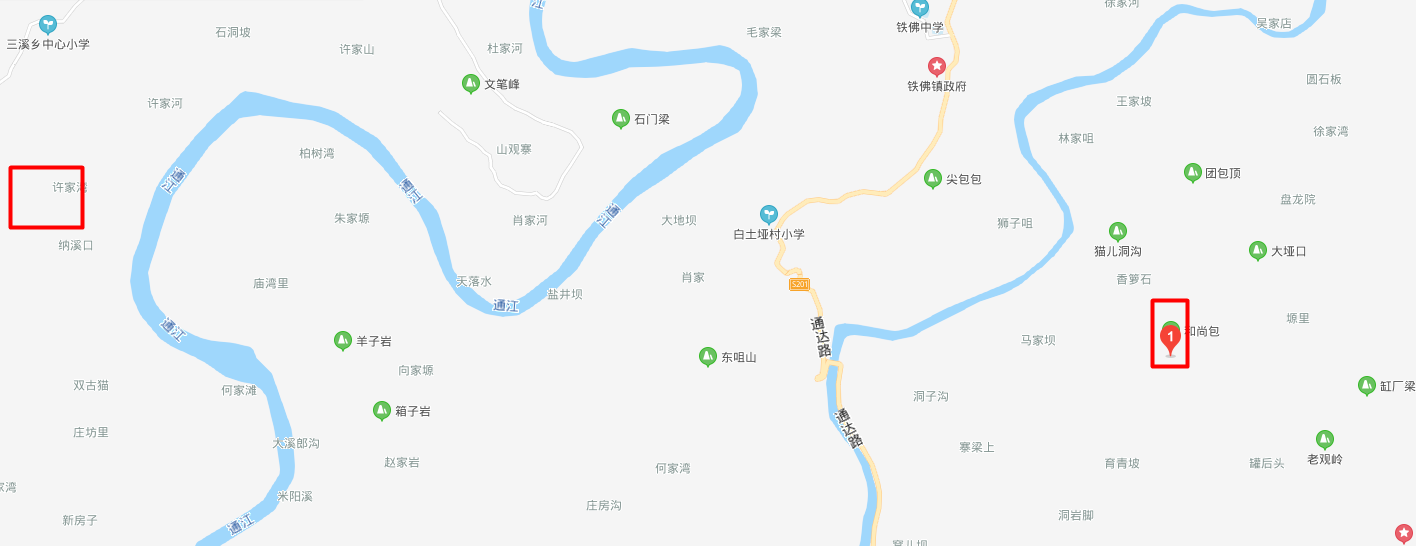Select the 三溪乡中心小学 marker
The image size is (1416, 546).
pyautogui.click(x=47, y=24)
